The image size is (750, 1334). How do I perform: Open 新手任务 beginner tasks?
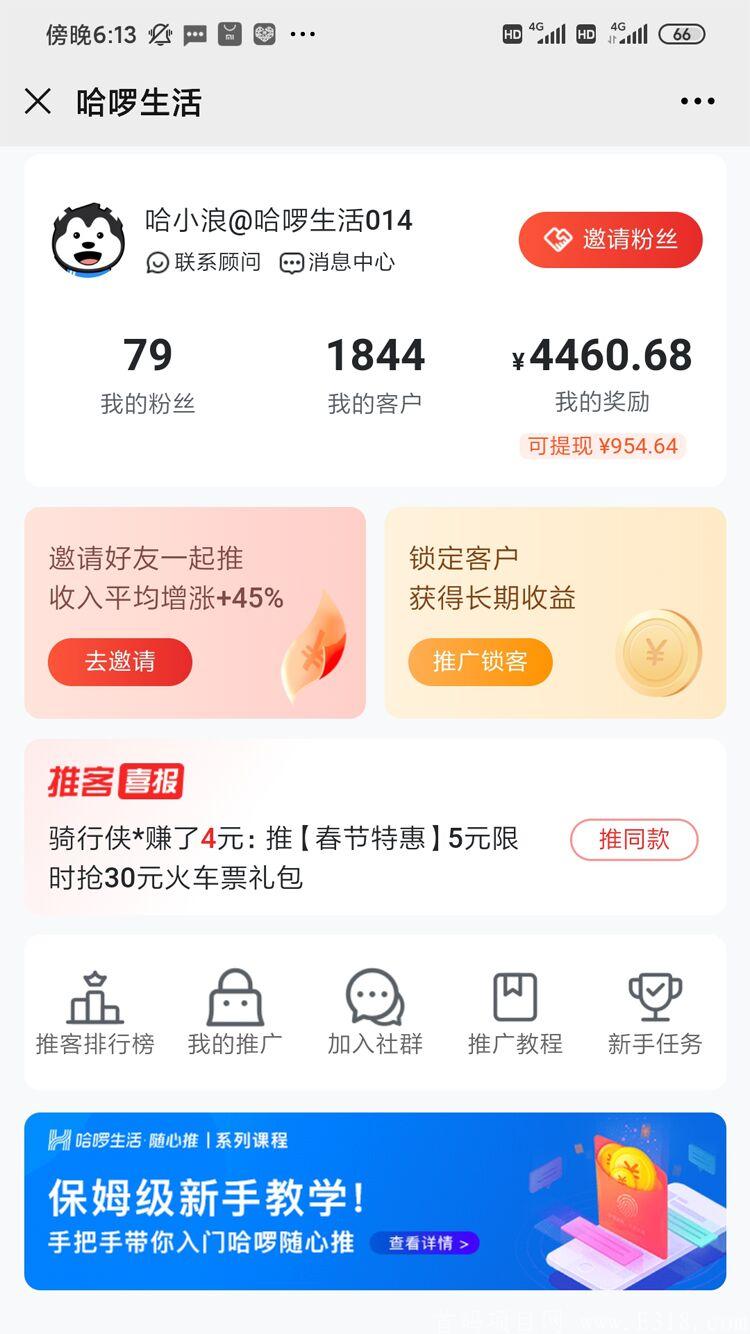pos(655,1012)
